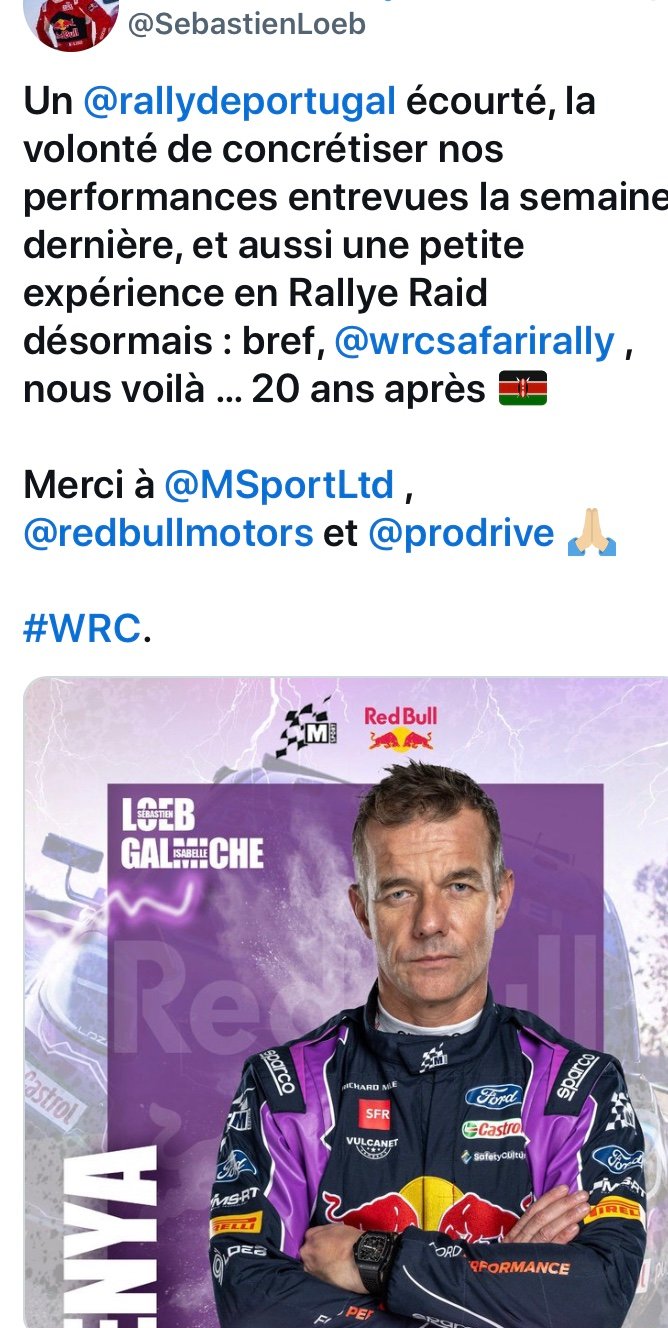Image resolution: width=668 pixels, height=1328 pixels.
Task: Open the #WRC hashtag
Action: coord(82,629)
